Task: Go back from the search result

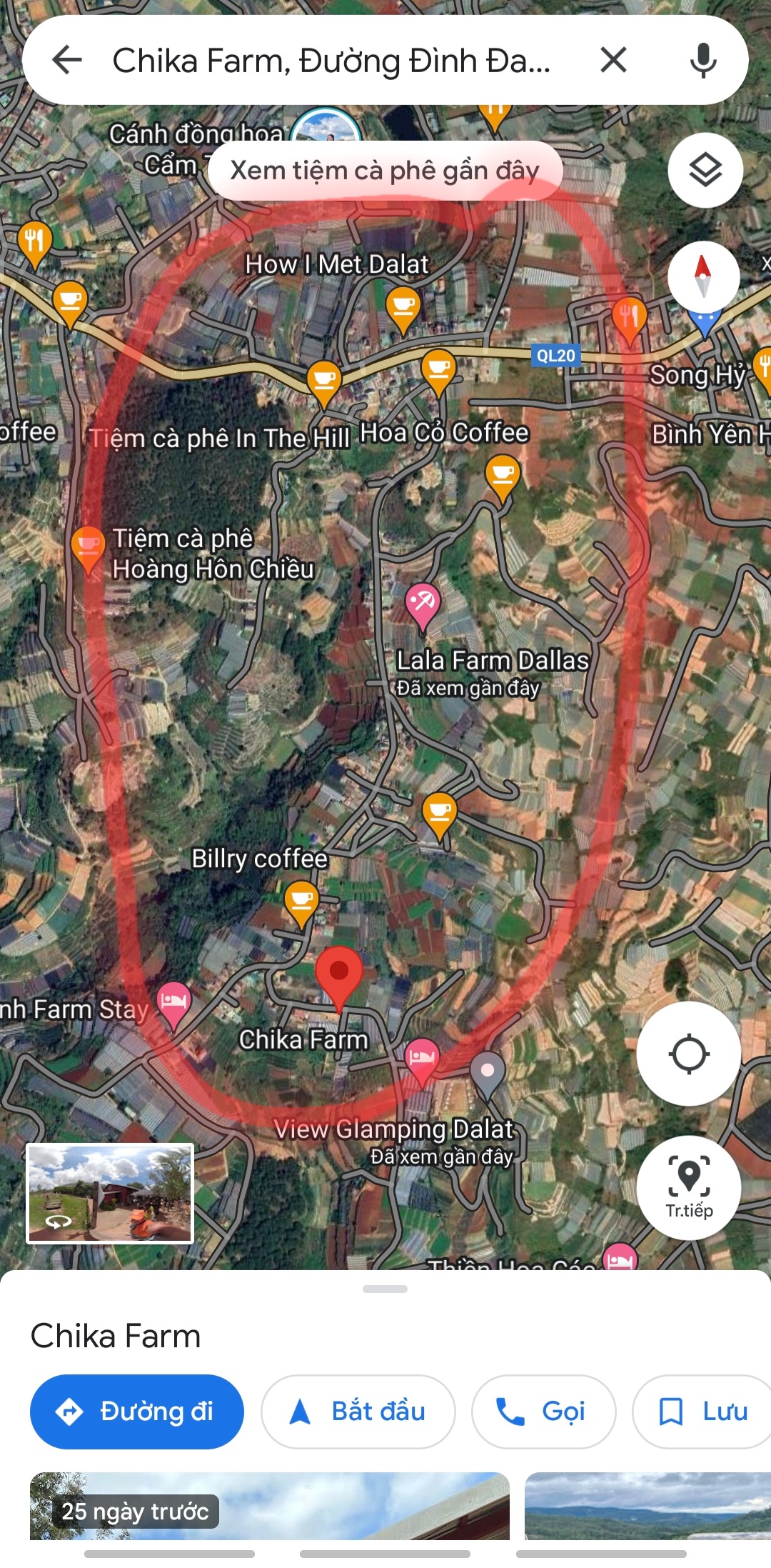Action: click(x=67, y=60)
